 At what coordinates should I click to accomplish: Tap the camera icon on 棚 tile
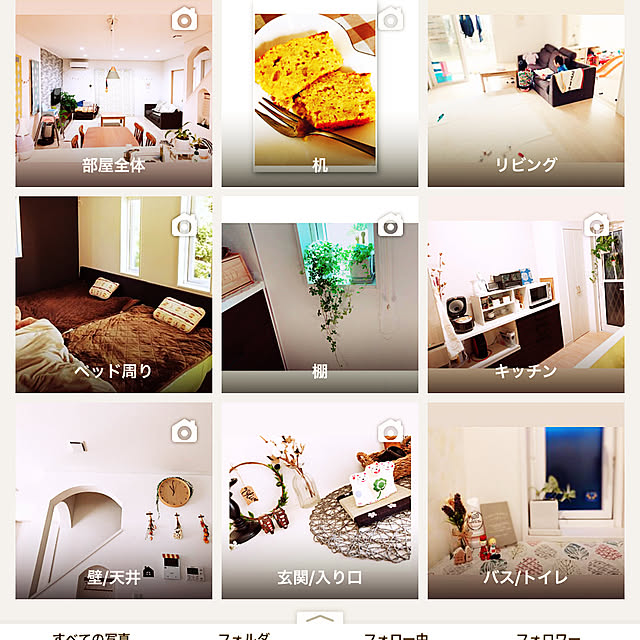pyautogui.click(x=390, y=226)
